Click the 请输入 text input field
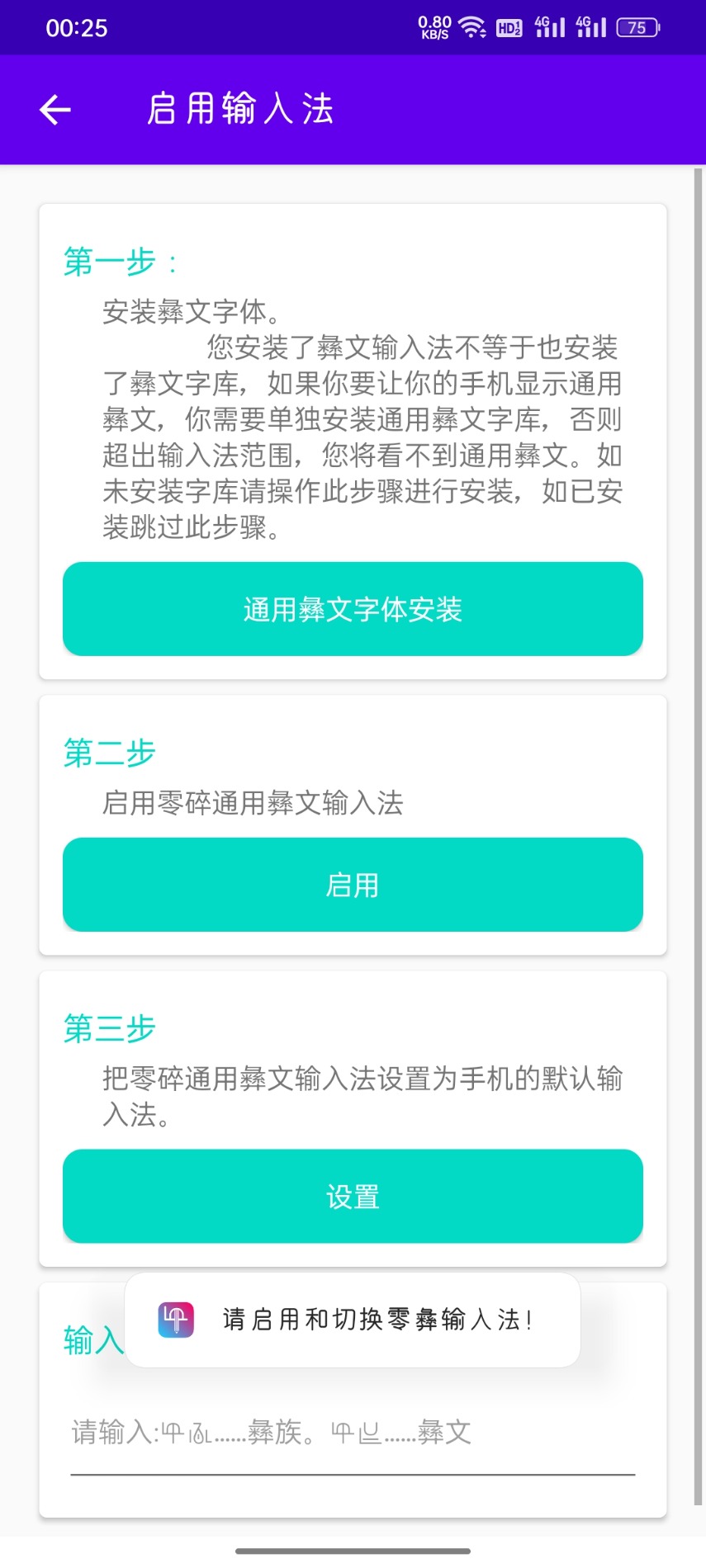 click(x=353, y=1433)
